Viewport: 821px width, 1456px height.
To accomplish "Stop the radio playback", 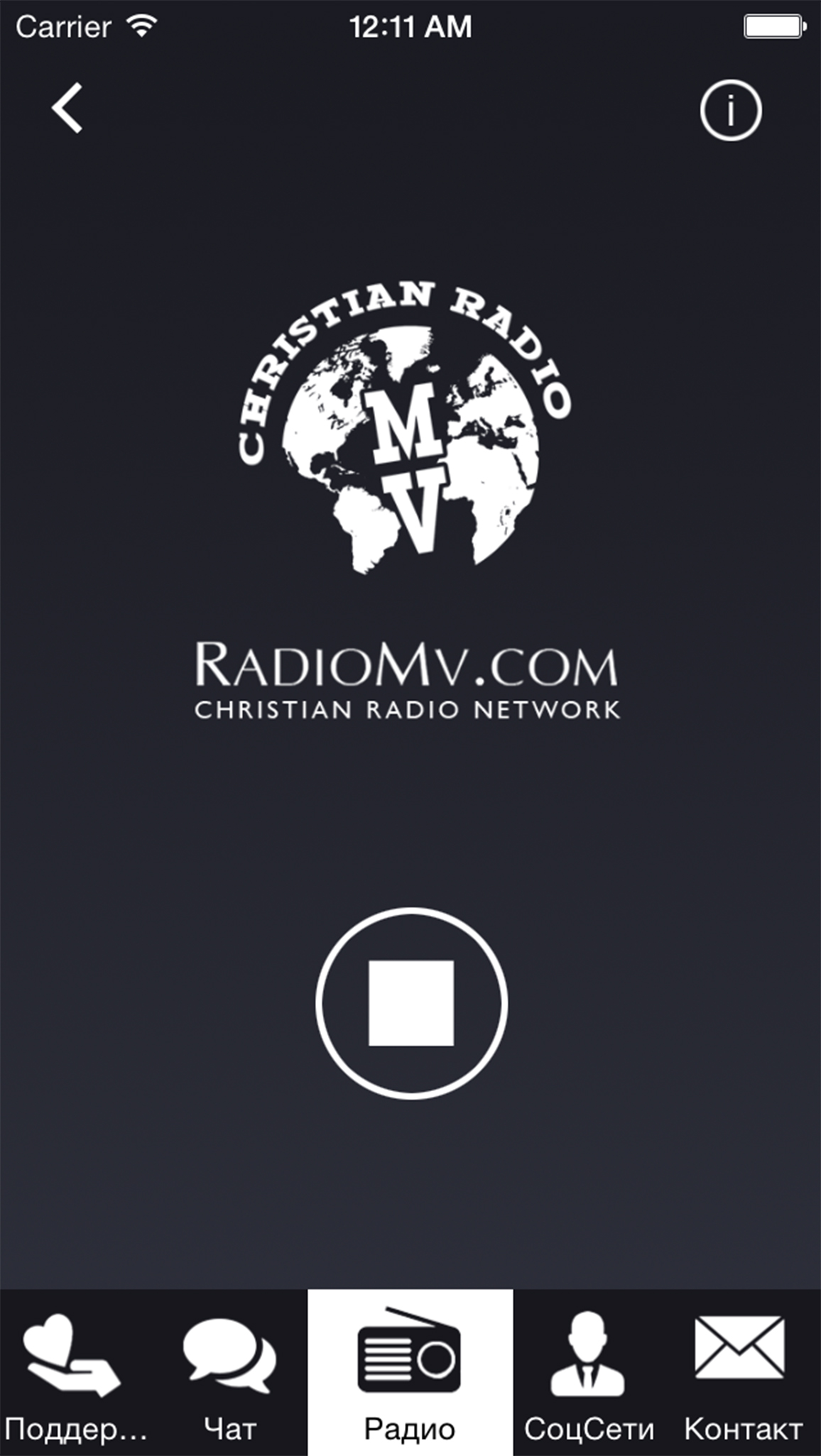I will point(411,1003).
